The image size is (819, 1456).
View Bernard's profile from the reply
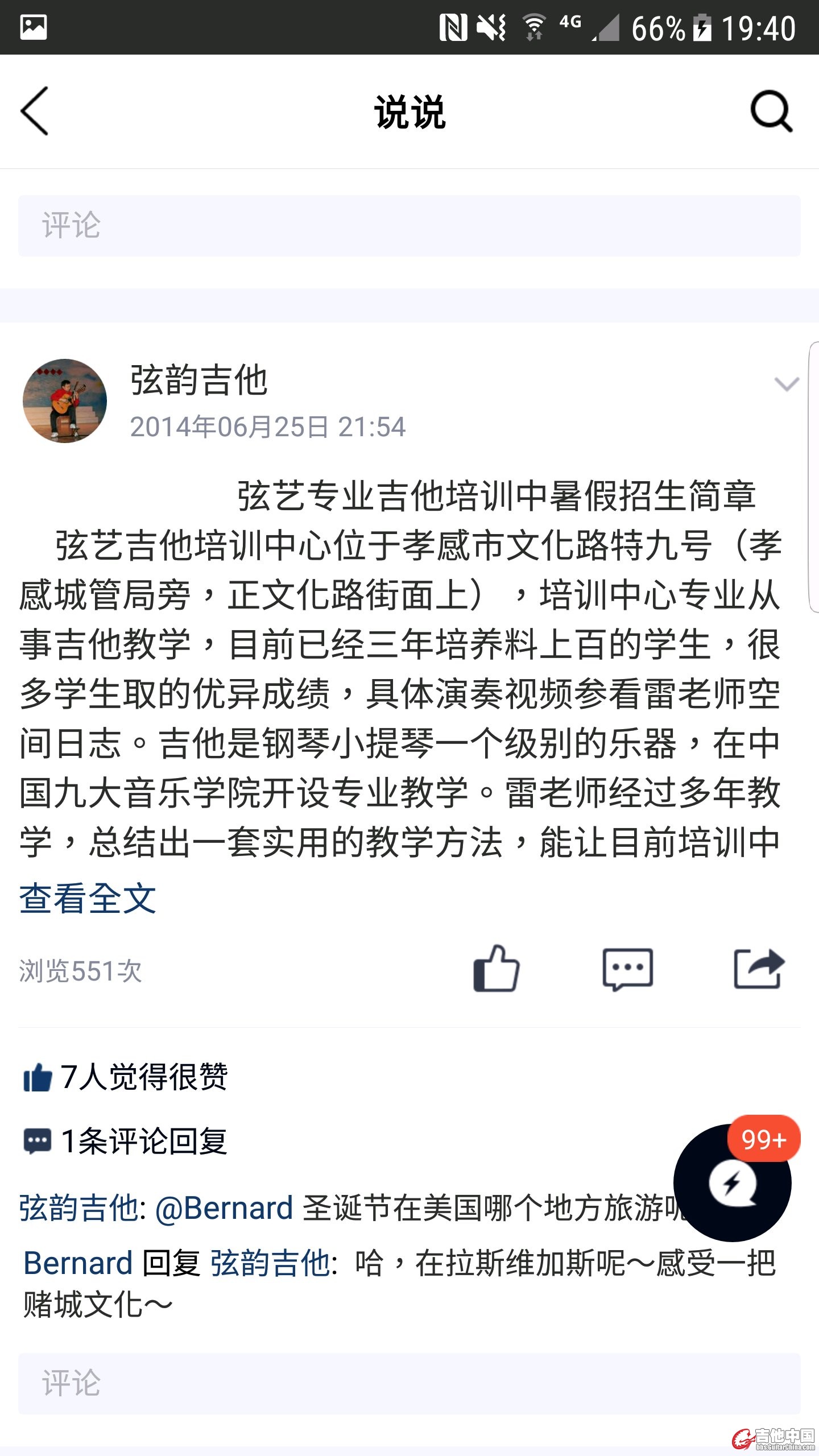coord(78,1264)
